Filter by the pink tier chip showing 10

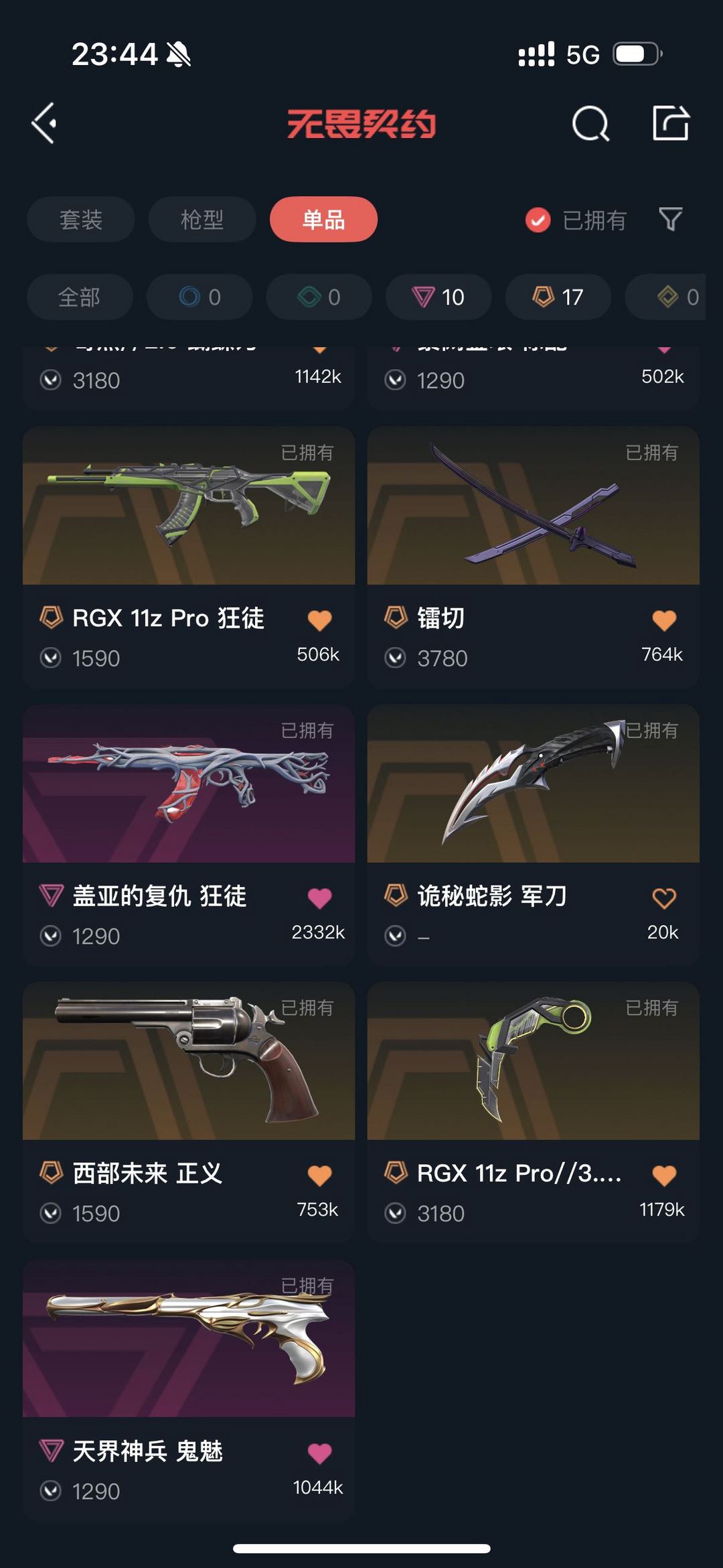[438, 297]
